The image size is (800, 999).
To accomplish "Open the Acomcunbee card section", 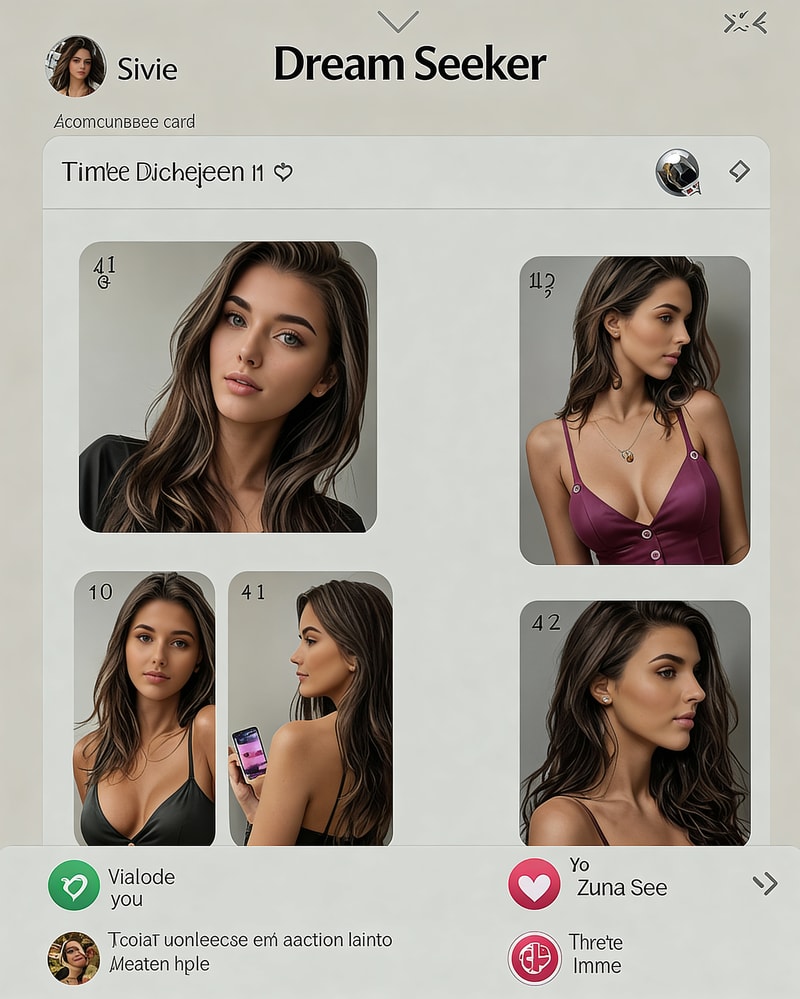I will coord(124,122).
